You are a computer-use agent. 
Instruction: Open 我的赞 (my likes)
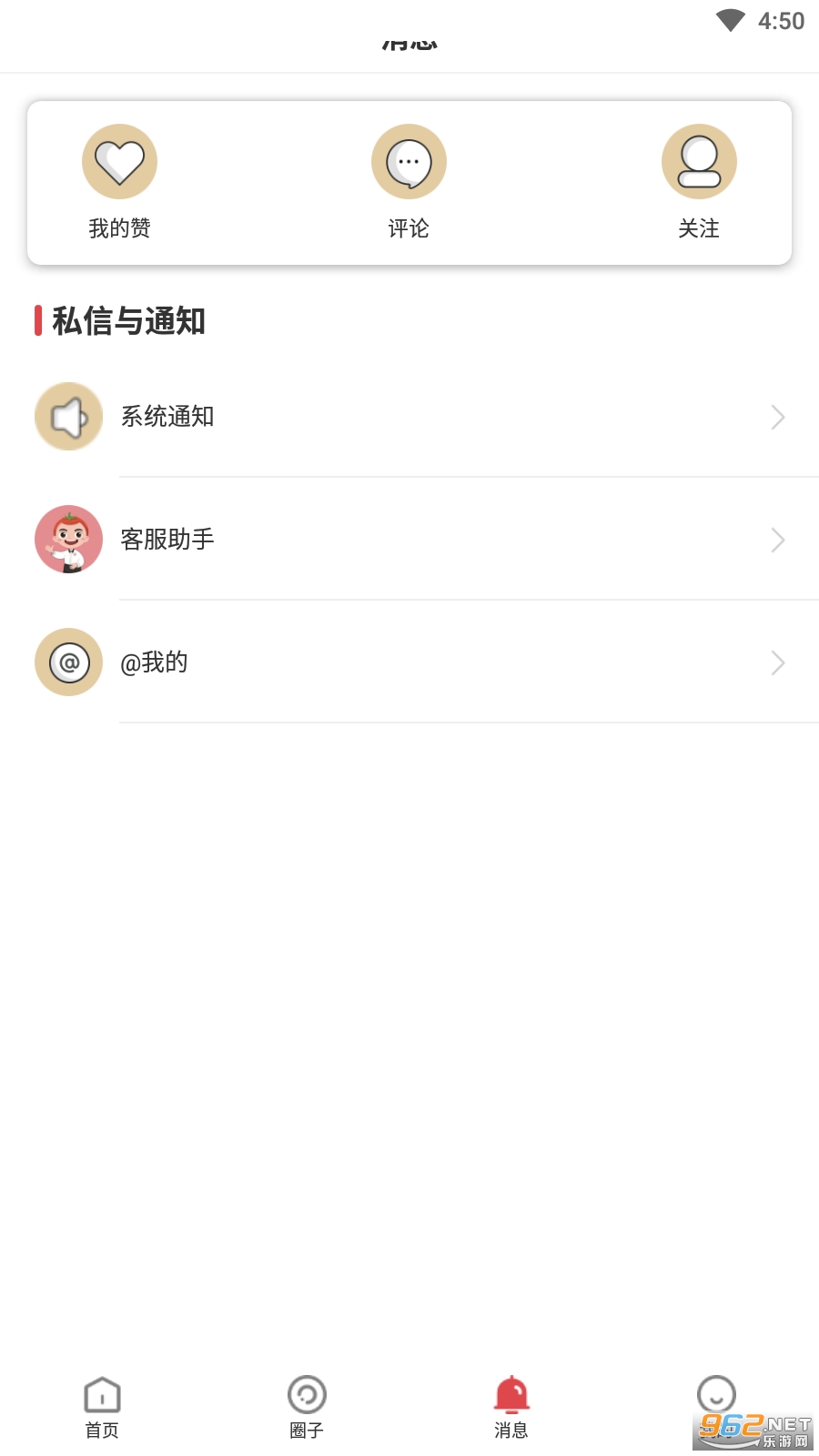119,181
